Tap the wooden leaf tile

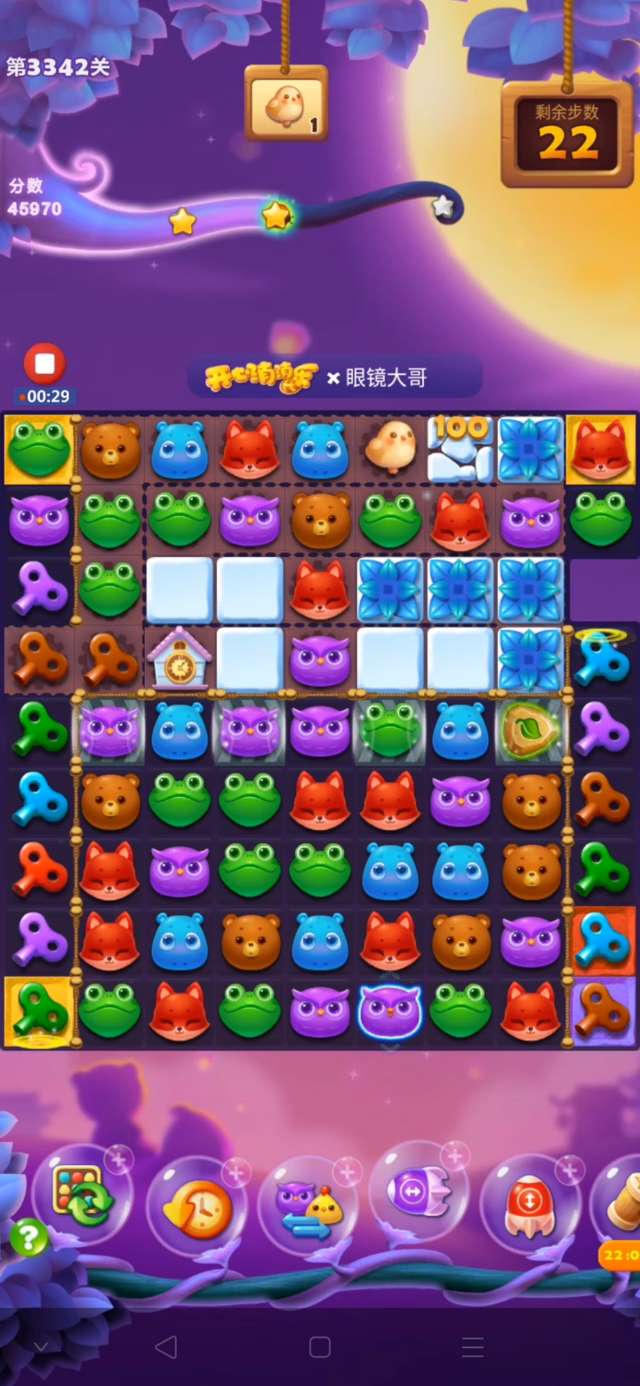point(531,730)
